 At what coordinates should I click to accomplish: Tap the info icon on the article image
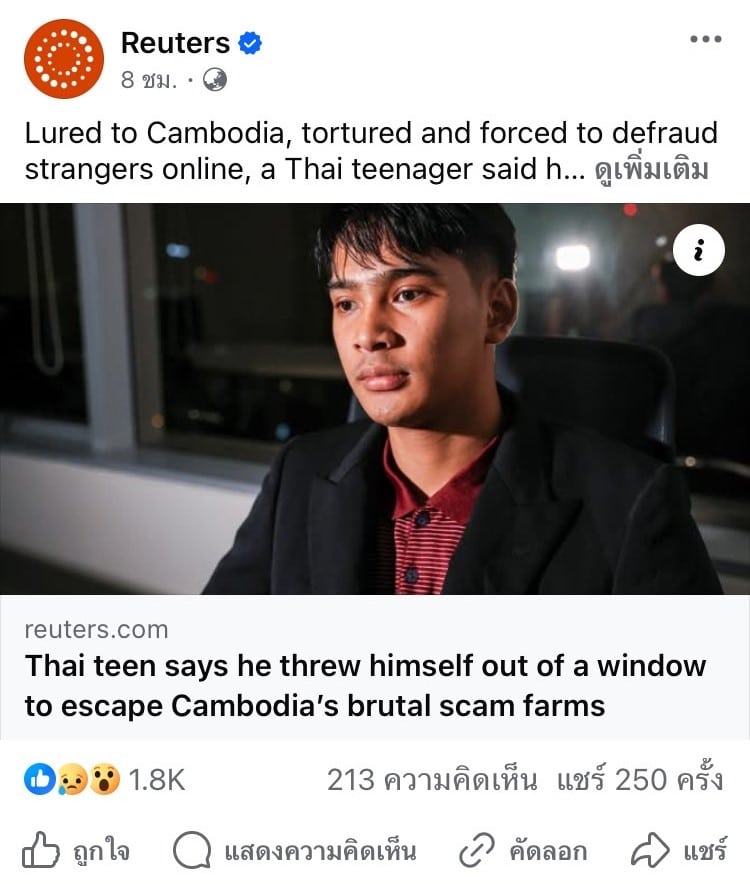[699, 254]
